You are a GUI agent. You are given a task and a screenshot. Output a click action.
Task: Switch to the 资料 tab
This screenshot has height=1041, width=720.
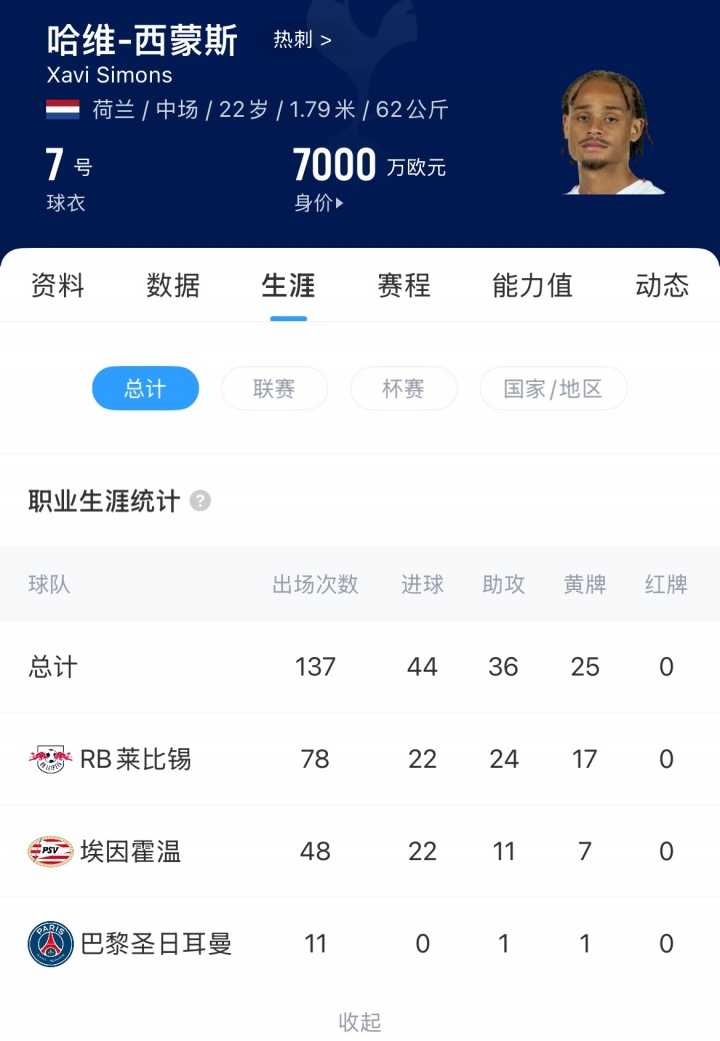tap(58, 286)
